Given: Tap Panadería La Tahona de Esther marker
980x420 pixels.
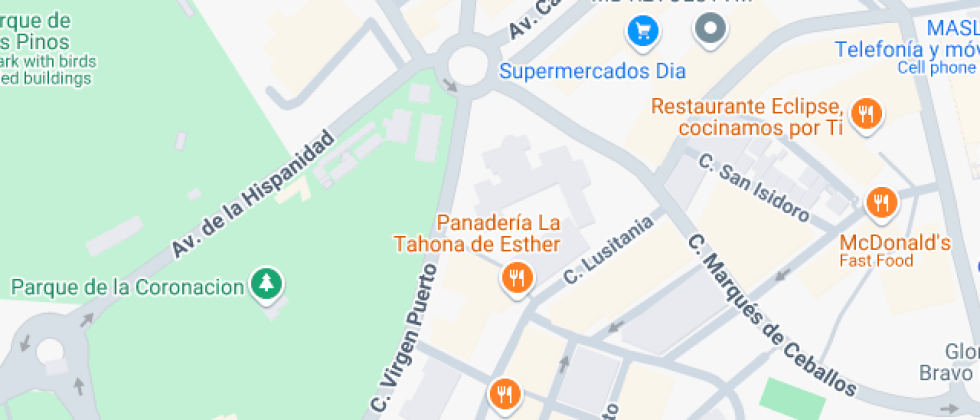Looking at the screenshot, I should click(x=516, y=277).
